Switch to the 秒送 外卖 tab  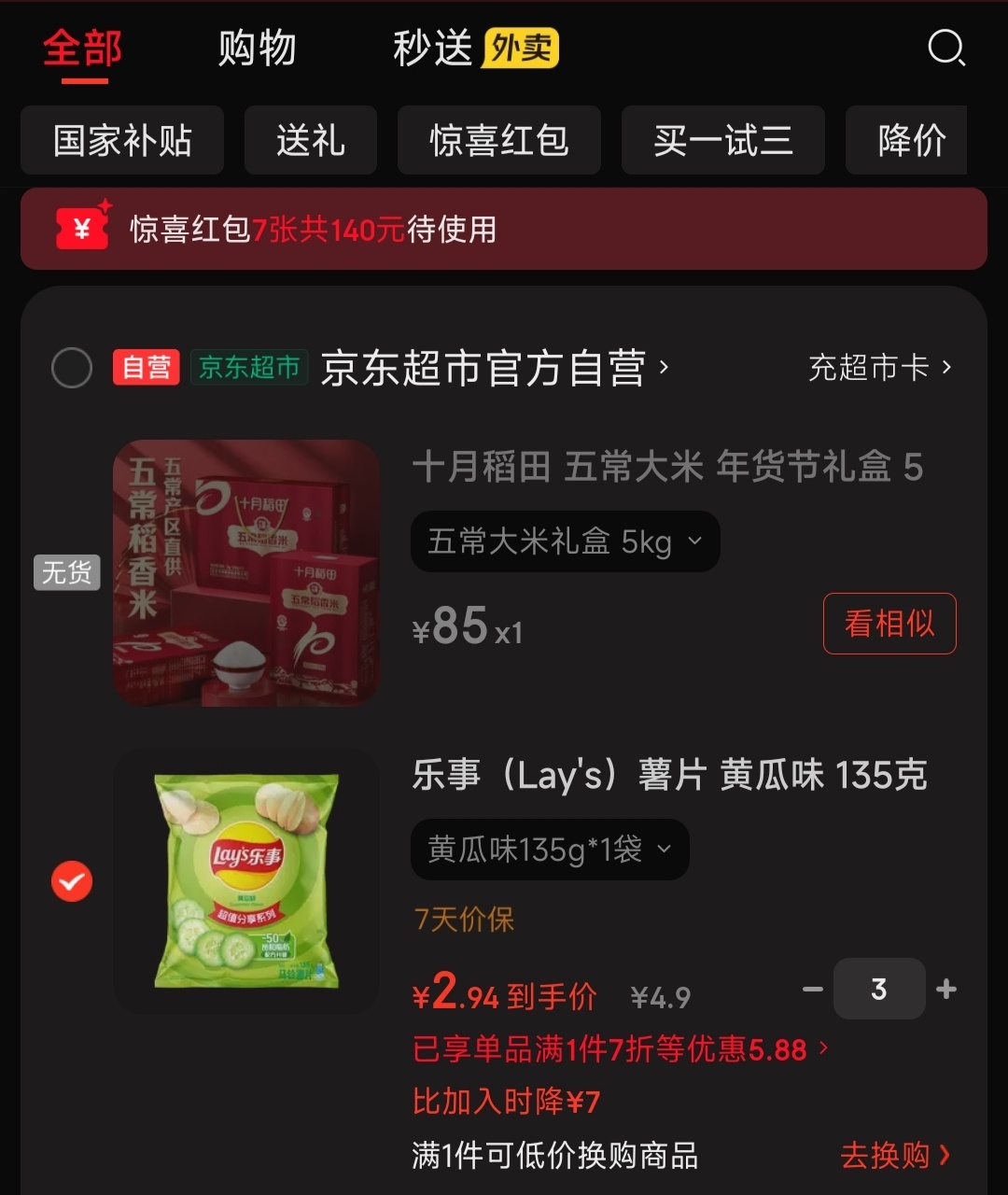tap(475, 49)
